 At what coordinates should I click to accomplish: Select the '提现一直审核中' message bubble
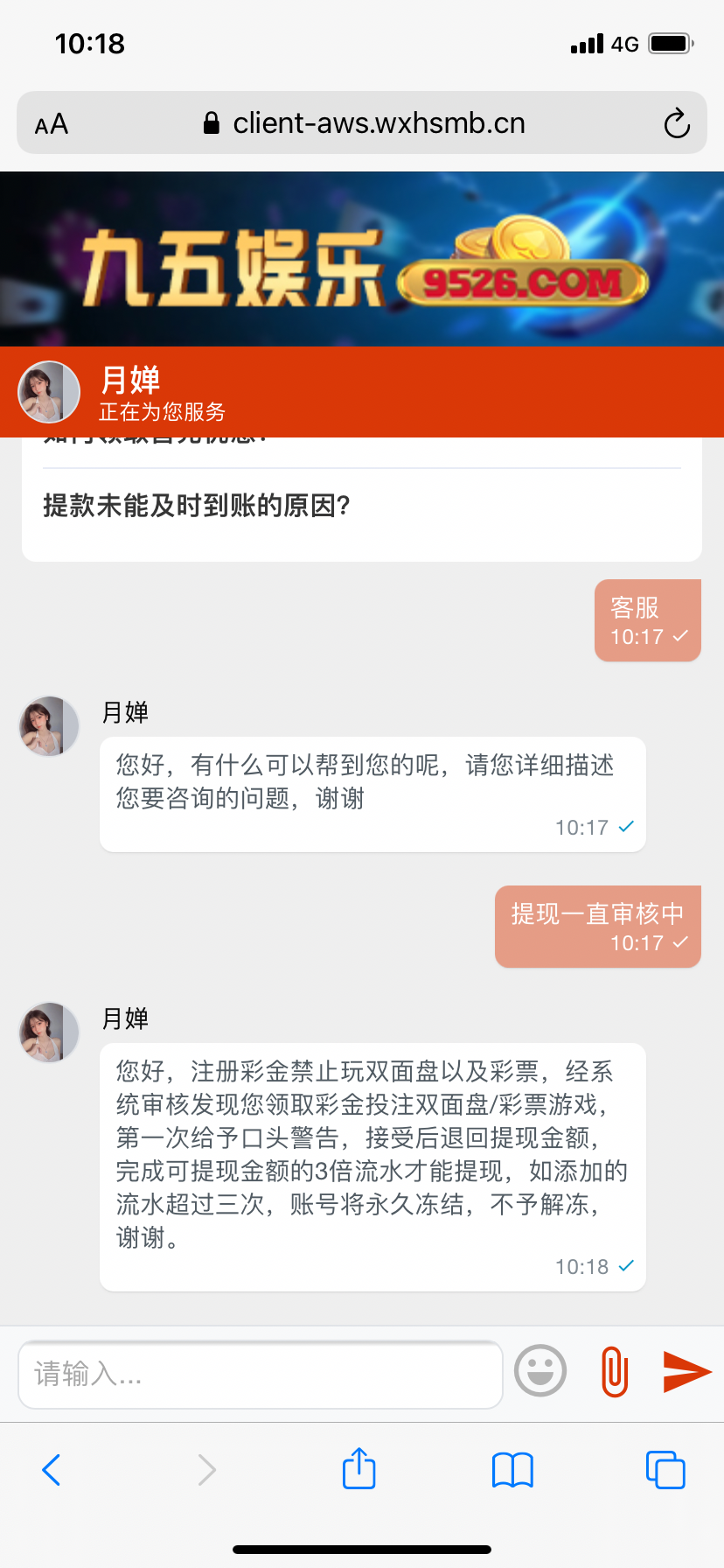(x=597, y=926)
